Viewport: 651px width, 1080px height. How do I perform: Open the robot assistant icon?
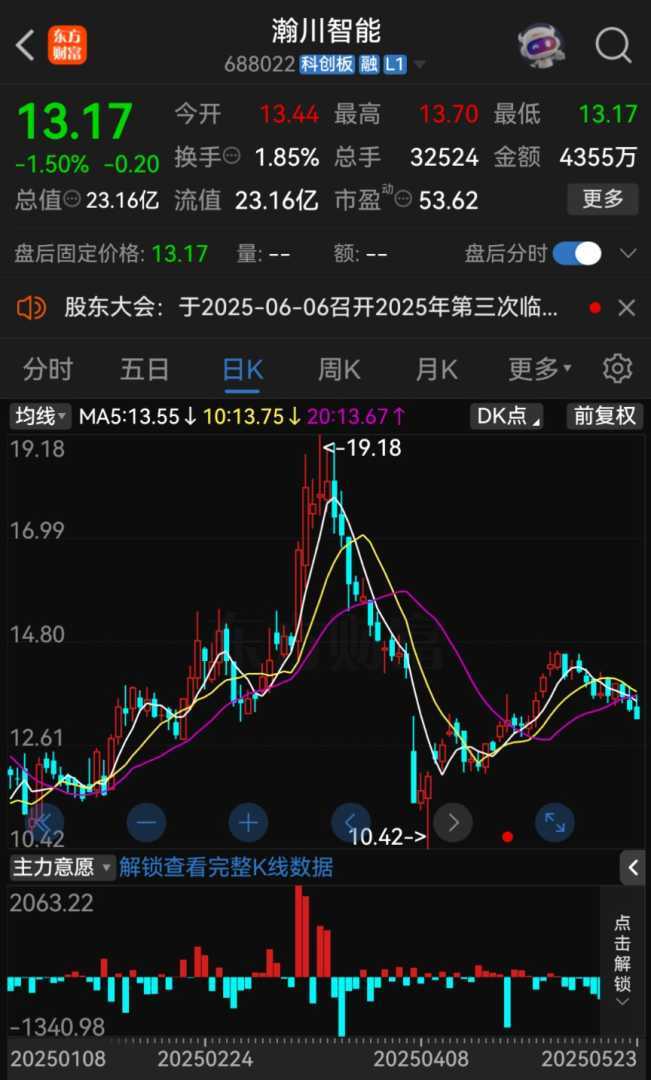541,45
